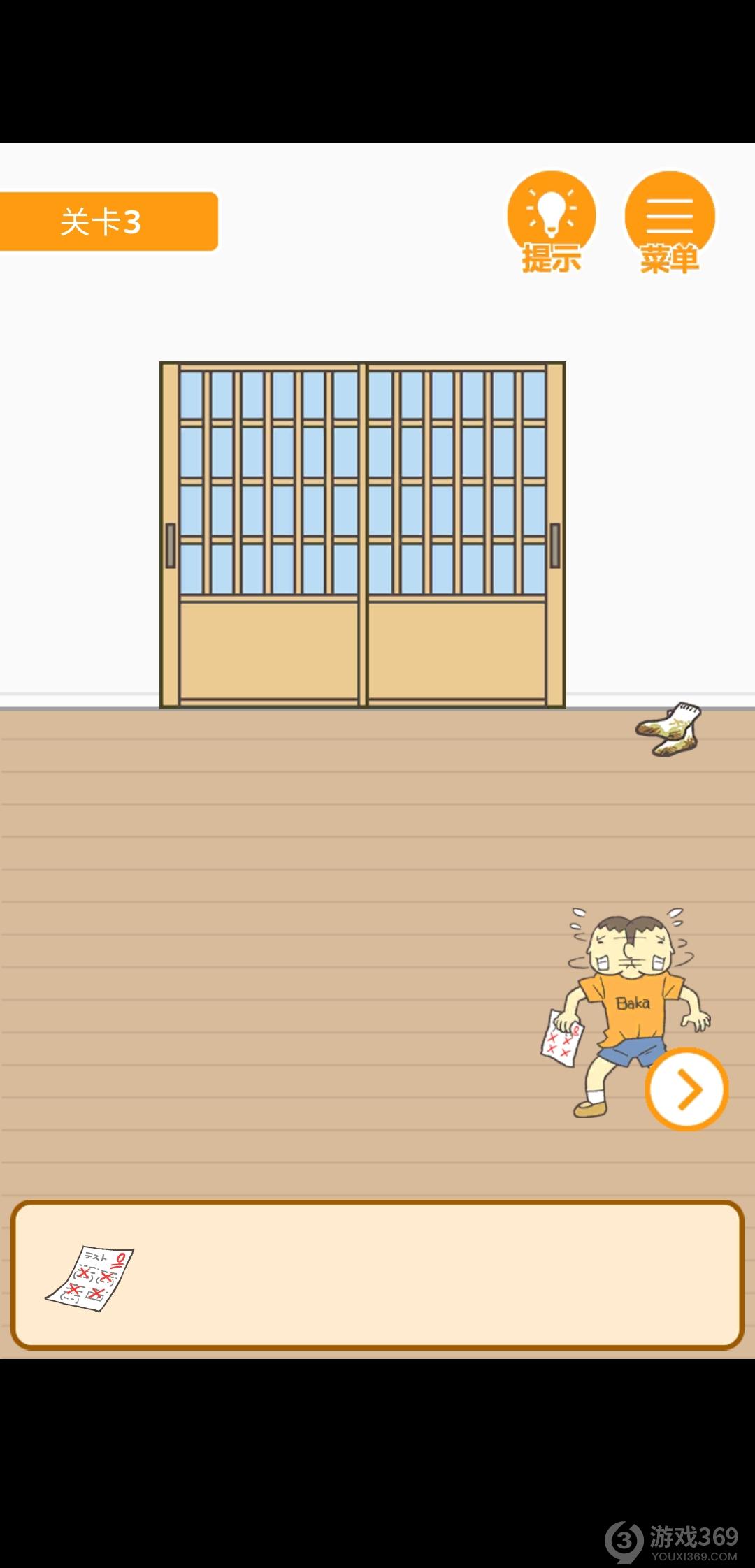Screen dimensions: 755x1568
Task: Tap the orange next arrow button
Action: [x=686, y=1089]
